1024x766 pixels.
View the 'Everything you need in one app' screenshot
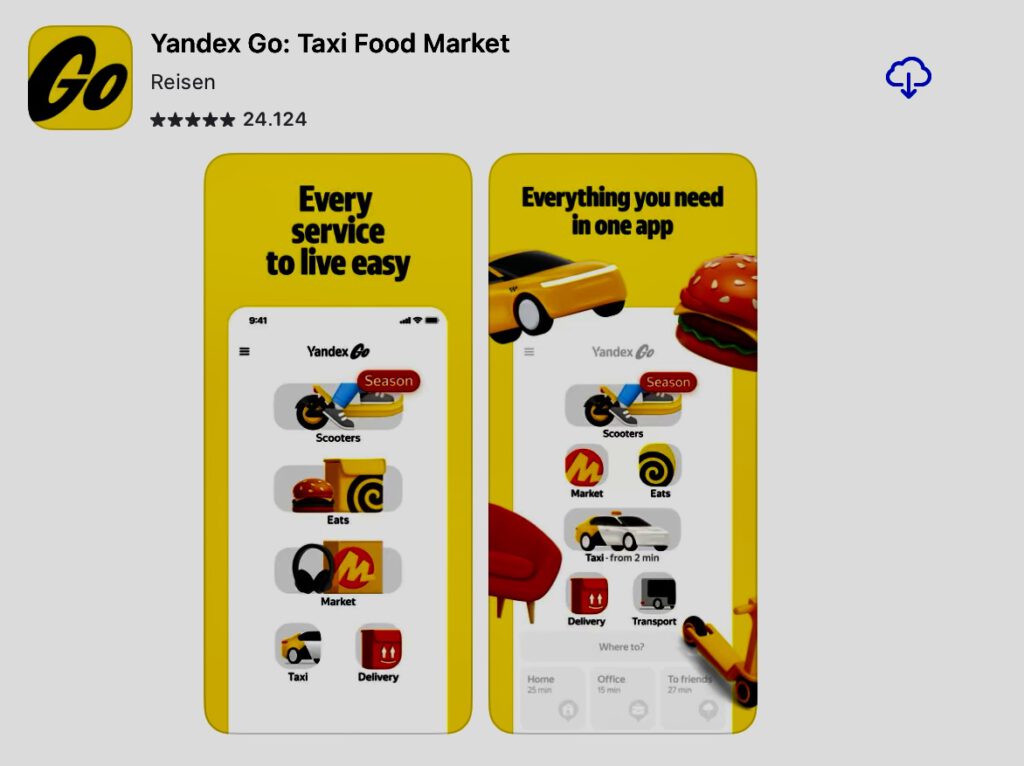pyautogui.click(x=622, y=443)
